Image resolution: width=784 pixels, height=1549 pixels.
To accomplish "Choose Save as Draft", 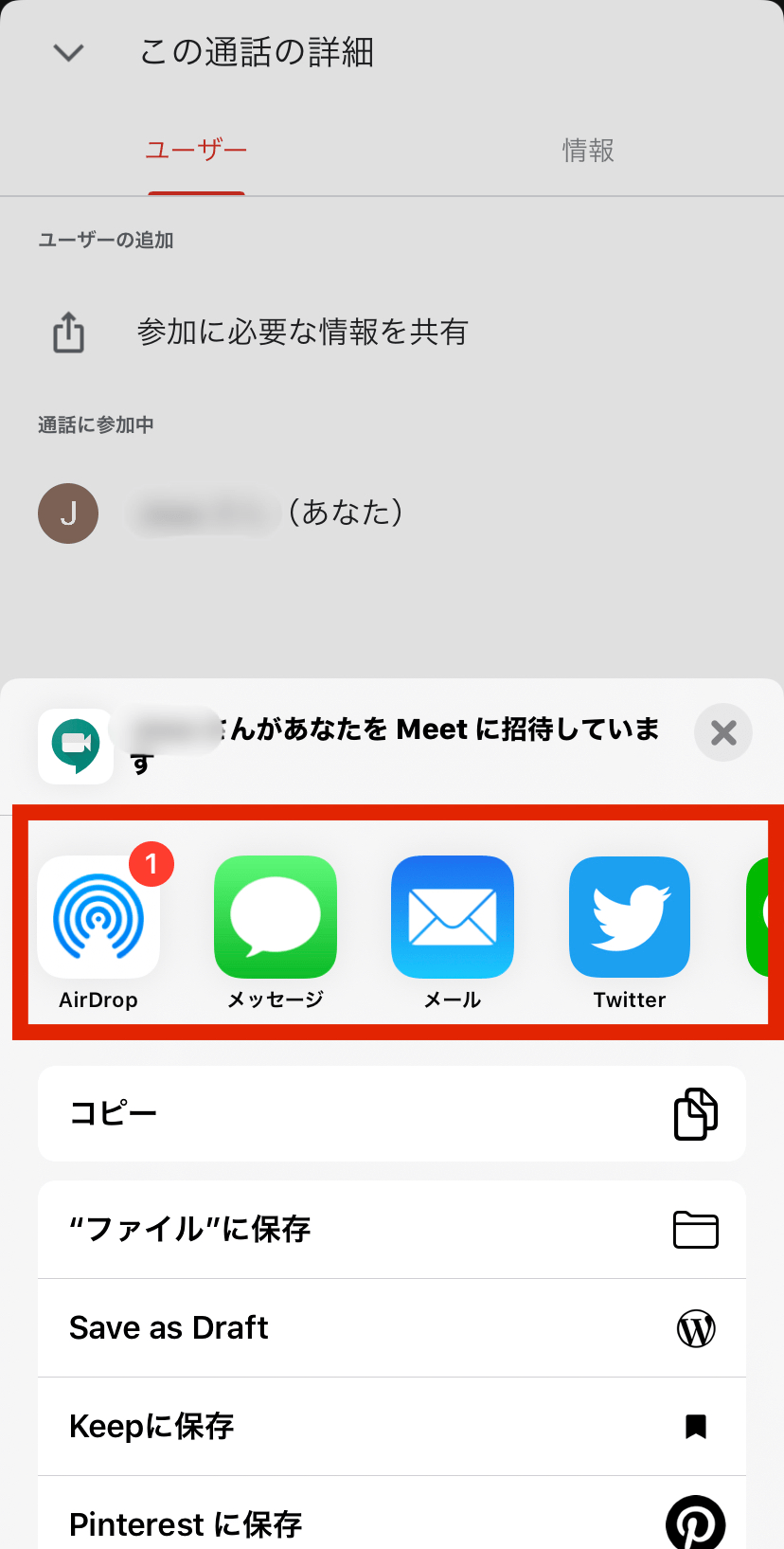I will [x=392, y=1328].
